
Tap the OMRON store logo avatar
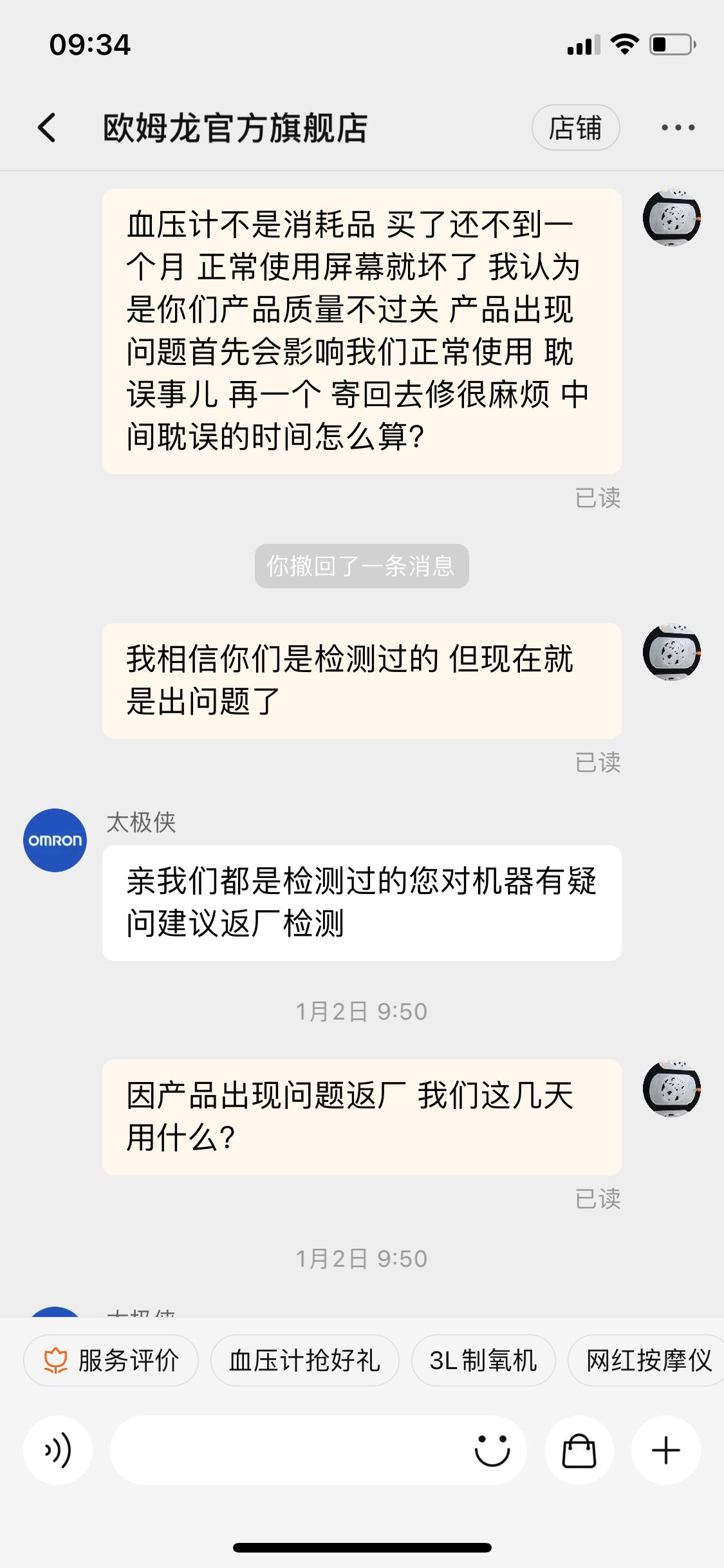pyautogui.click(x=55, y=841)
